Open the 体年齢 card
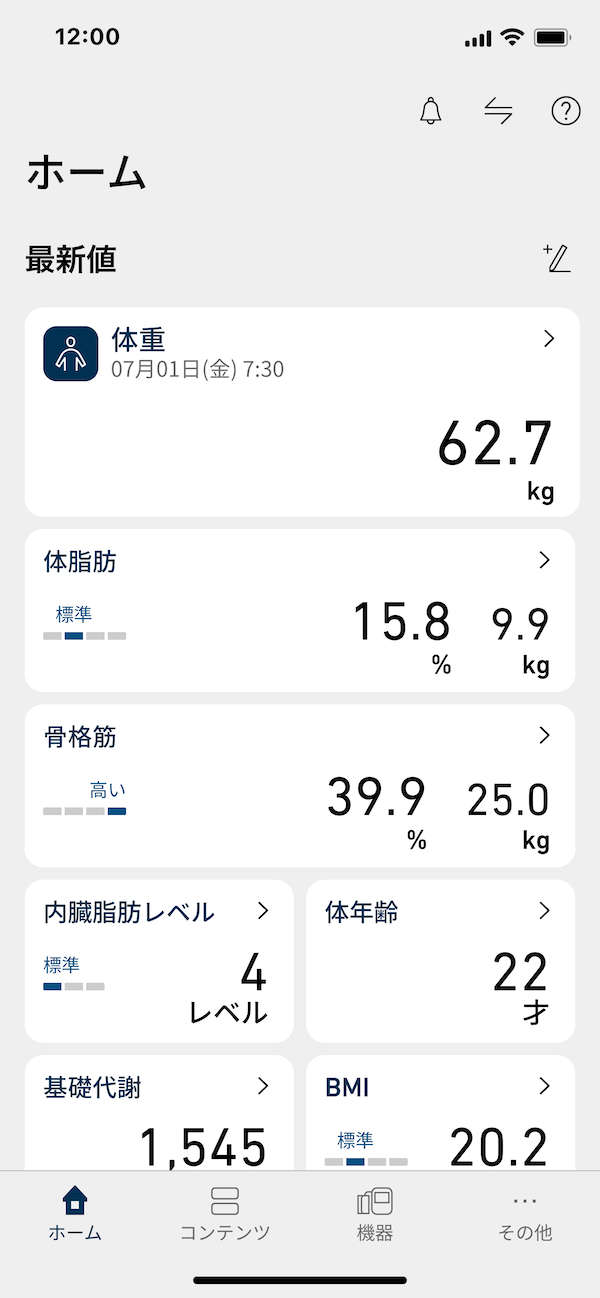This screenshot has height=1298, width=600. [440, 961]
